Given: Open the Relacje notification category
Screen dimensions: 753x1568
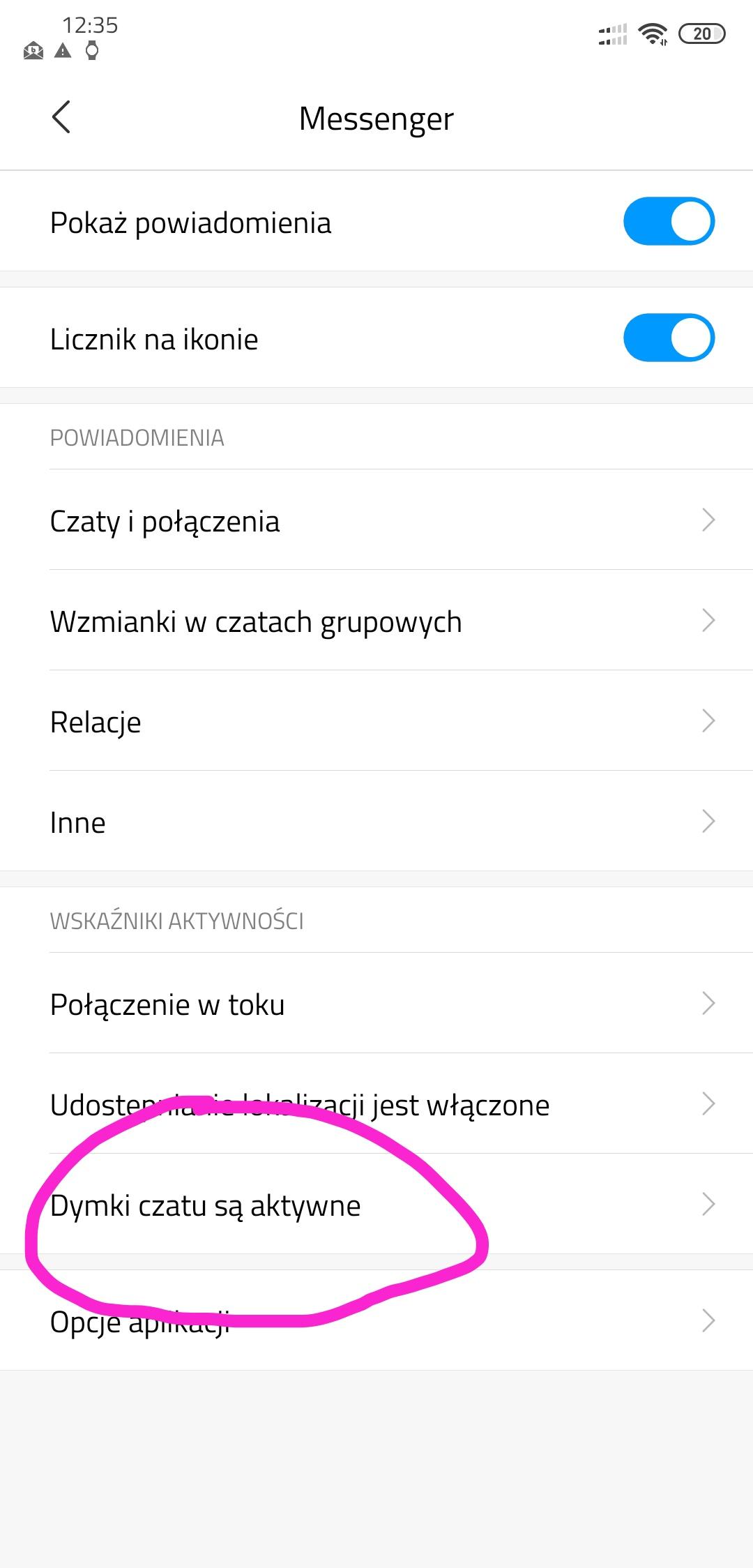Looking at the screenshot, I should (x=376, y=721).
